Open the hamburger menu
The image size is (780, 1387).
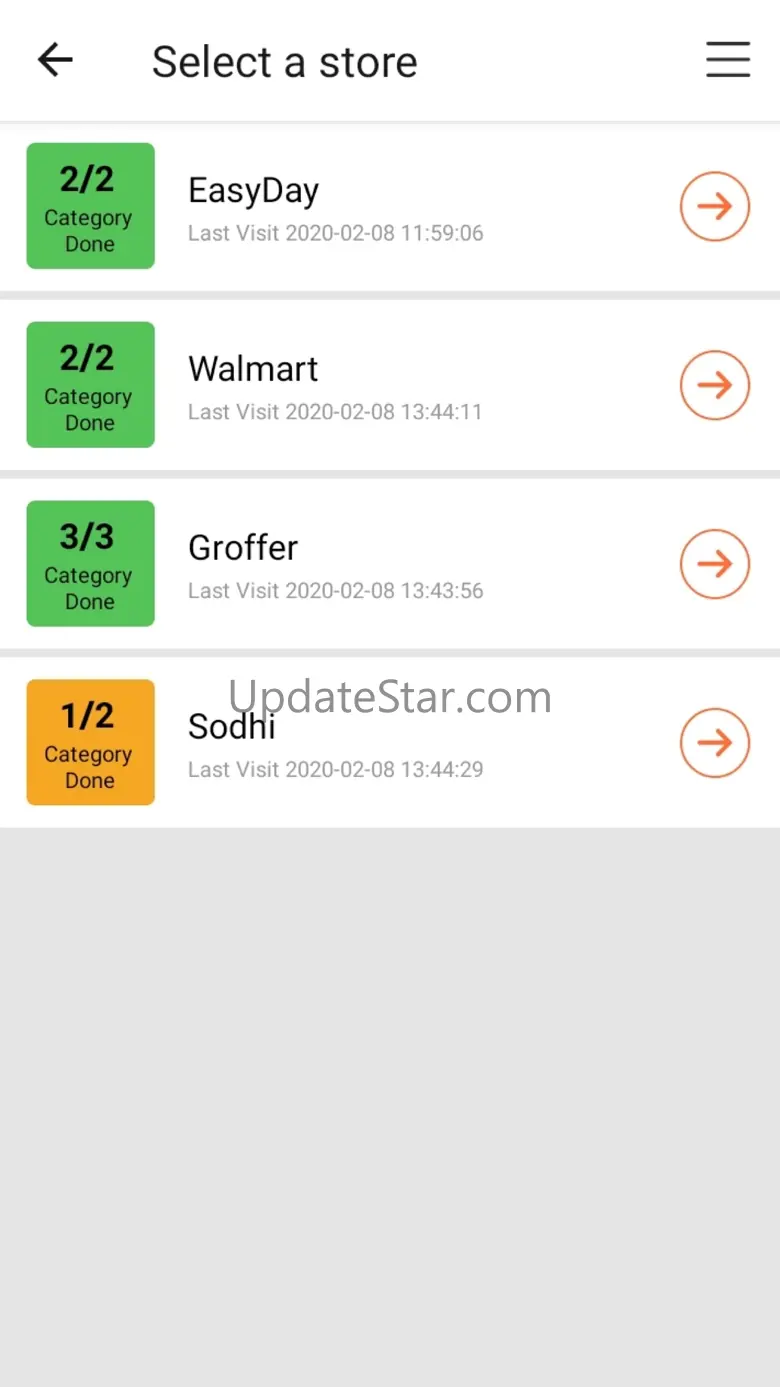[728, 60]
